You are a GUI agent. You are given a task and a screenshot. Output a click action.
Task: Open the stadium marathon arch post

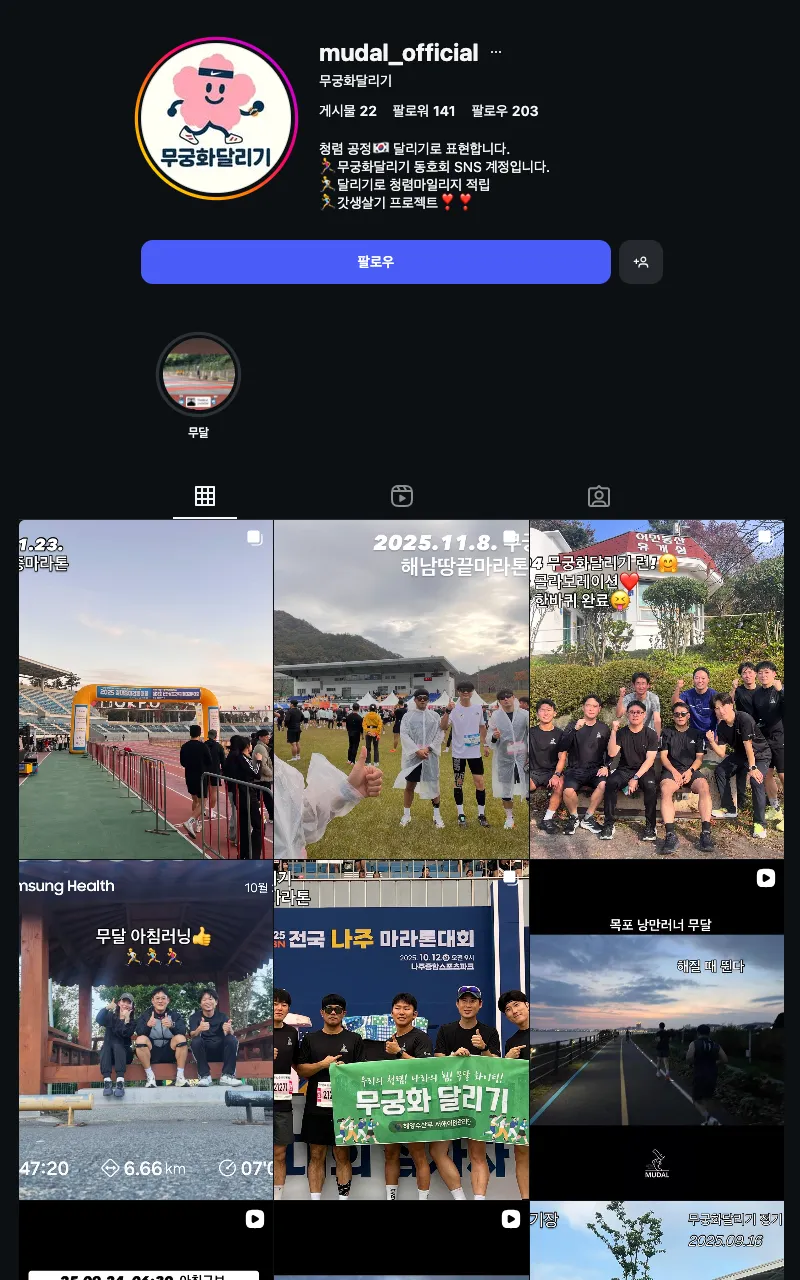[146, 690]
